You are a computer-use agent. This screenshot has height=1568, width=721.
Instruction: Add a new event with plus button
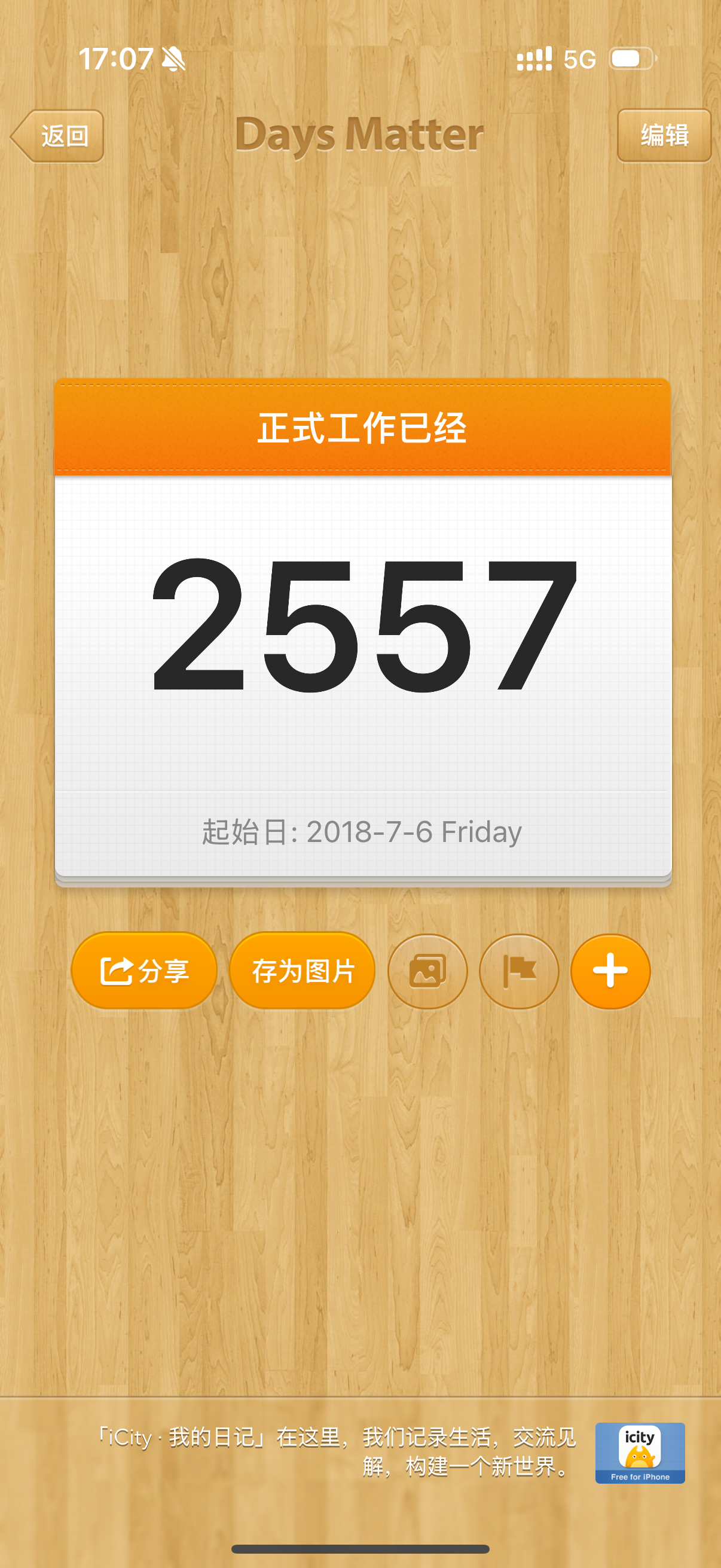point(610,971)
